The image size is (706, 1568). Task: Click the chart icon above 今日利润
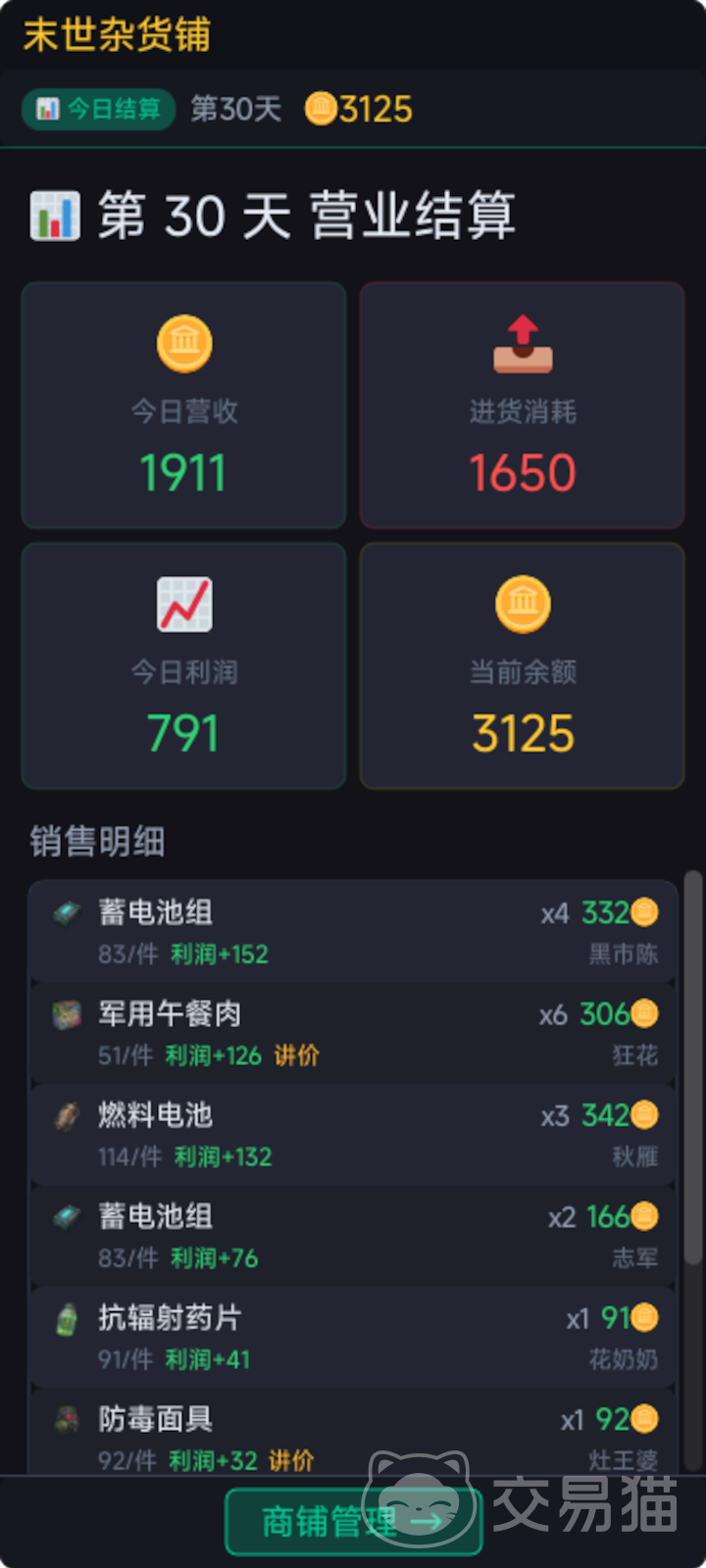[183, 605]
